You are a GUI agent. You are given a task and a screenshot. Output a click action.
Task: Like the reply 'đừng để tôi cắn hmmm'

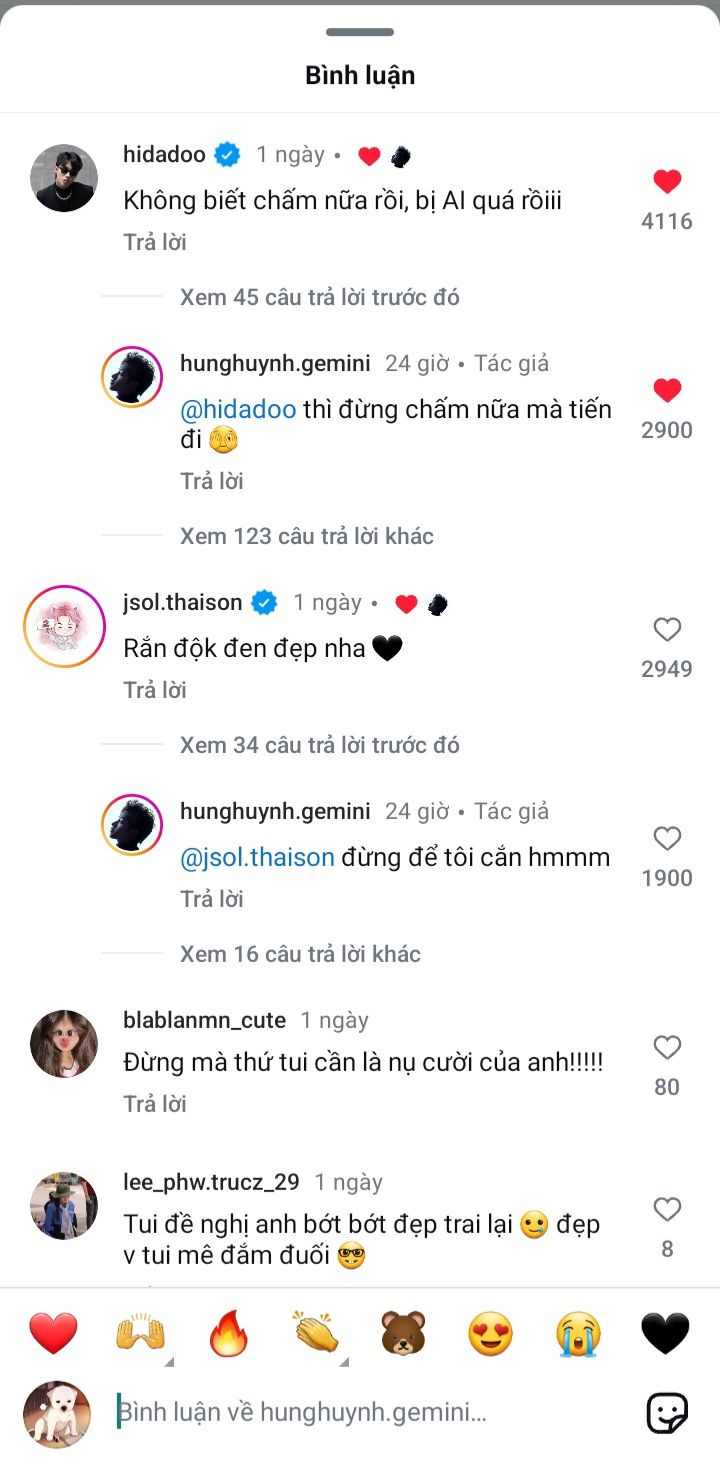667,839
